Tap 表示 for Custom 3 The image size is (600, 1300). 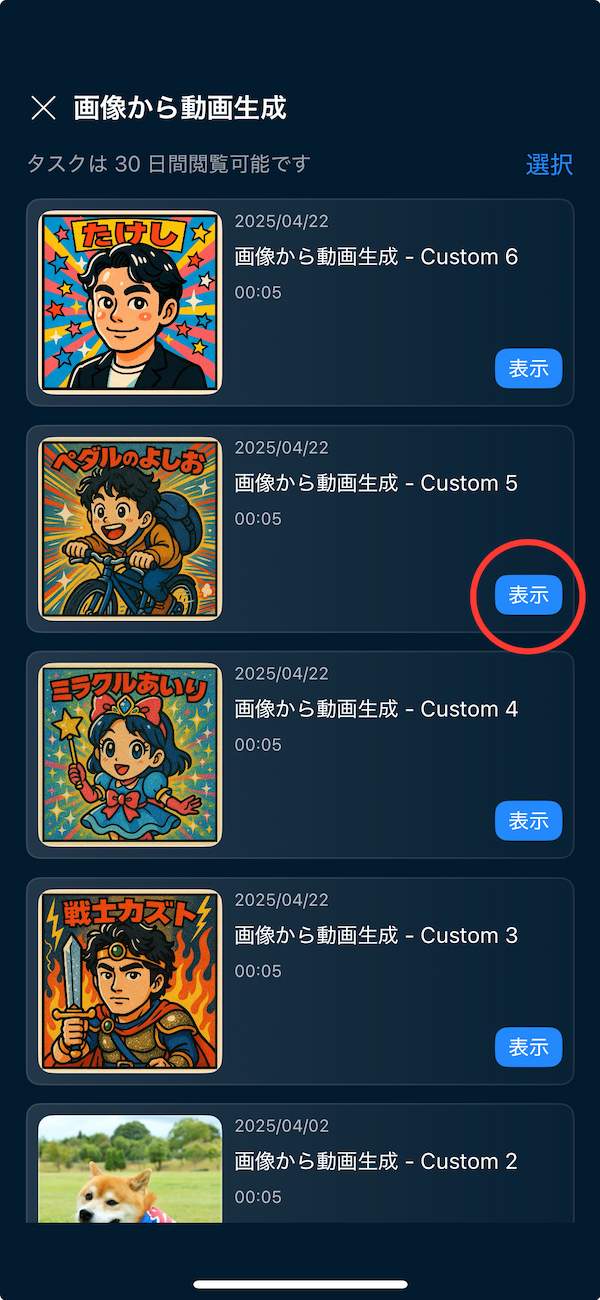(528, 1047)
